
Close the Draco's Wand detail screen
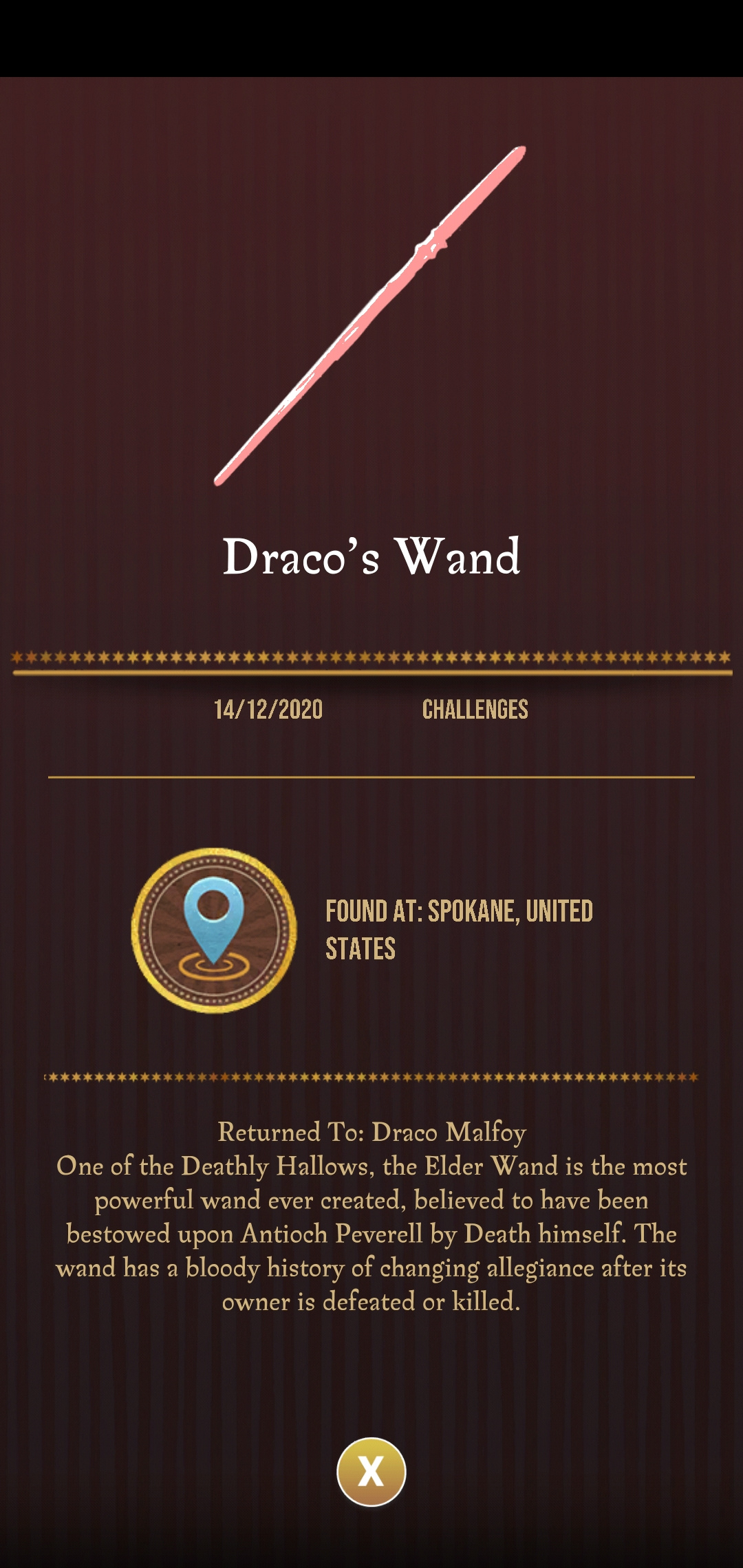[371, 1472]
